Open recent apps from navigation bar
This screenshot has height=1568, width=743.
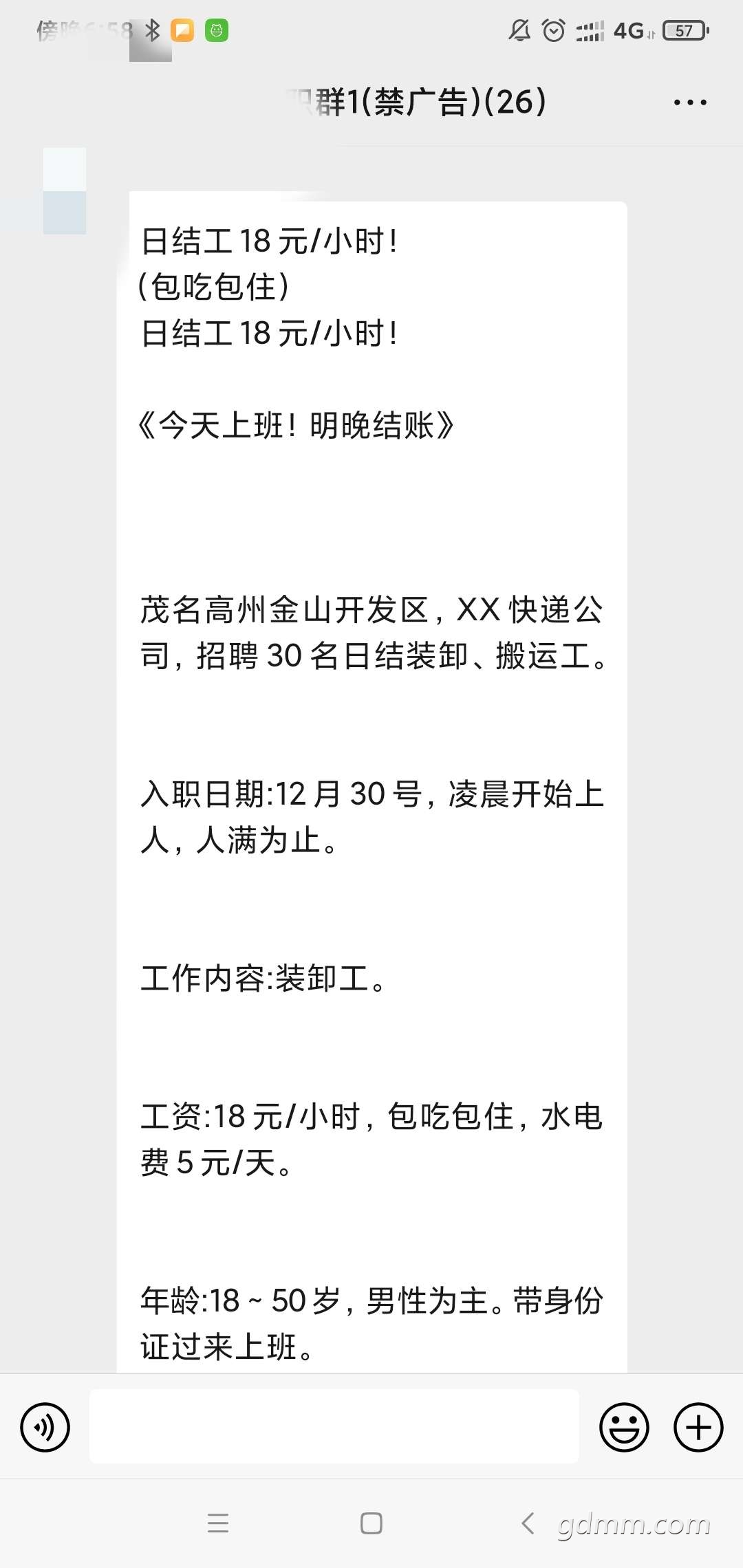click(x=218, y=1523)
